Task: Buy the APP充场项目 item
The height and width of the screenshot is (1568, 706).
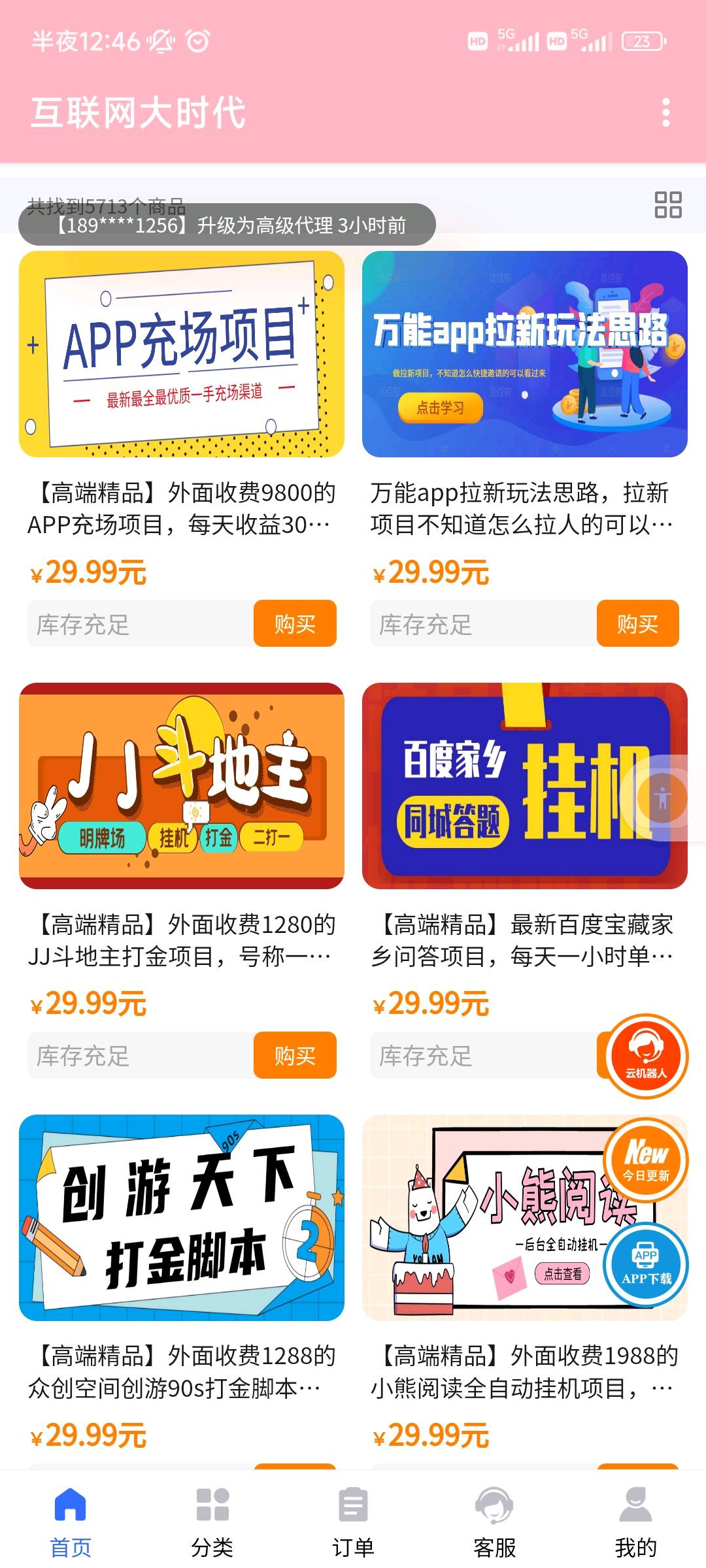Action: [x=295, y=624]
